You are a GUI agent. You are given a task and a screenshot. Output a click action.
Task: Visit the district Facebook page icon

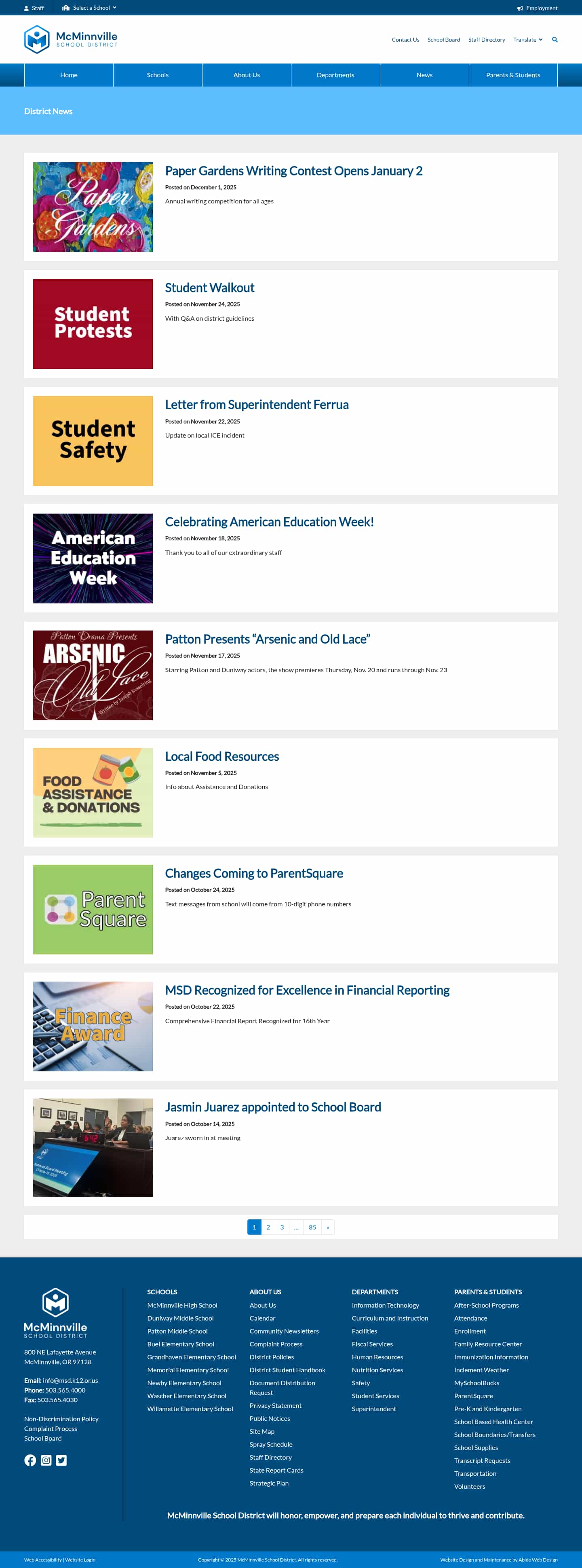click(30, 1460)
